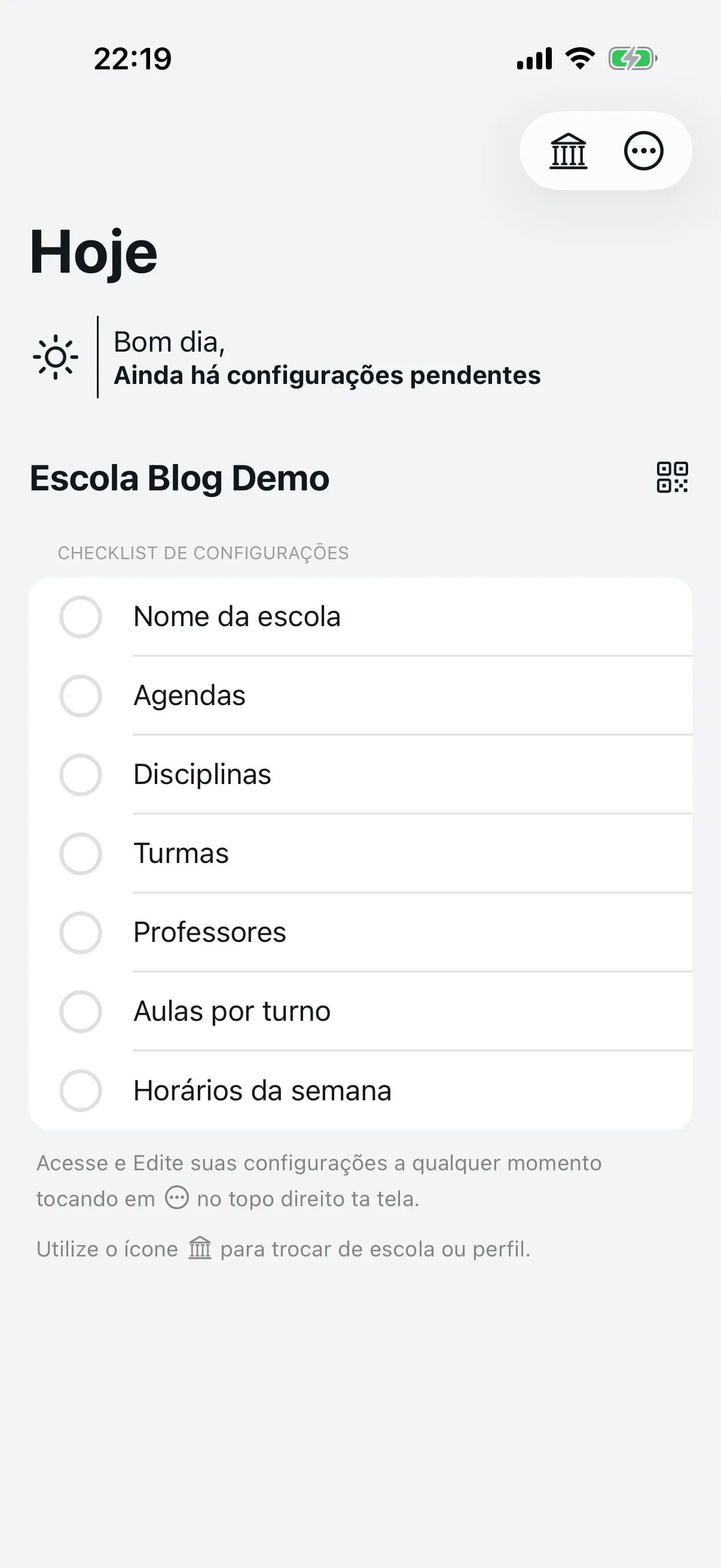Mark 'Nome da escola' as completed

(x=81, y=617)
